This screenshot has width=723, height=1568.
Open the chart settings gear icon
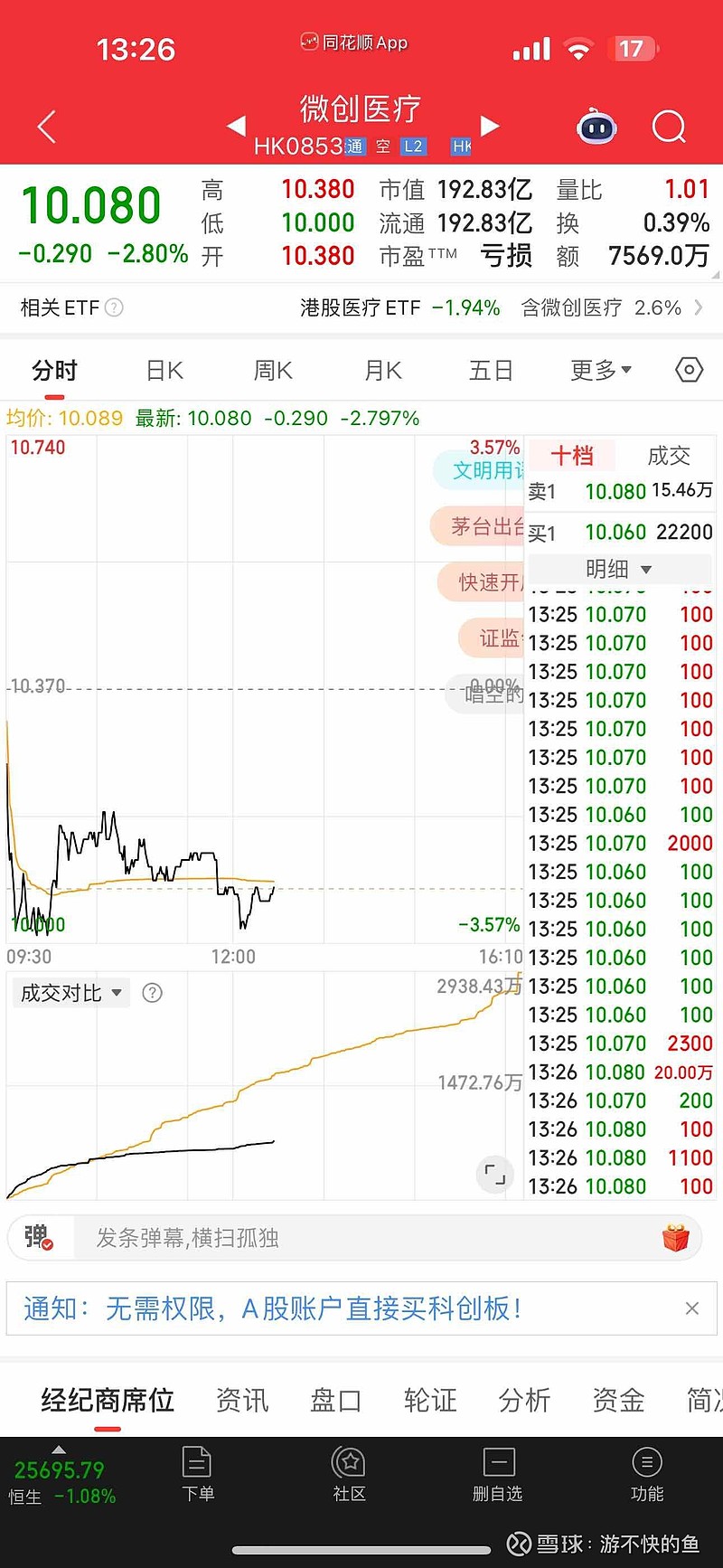(x=688, y=369)
